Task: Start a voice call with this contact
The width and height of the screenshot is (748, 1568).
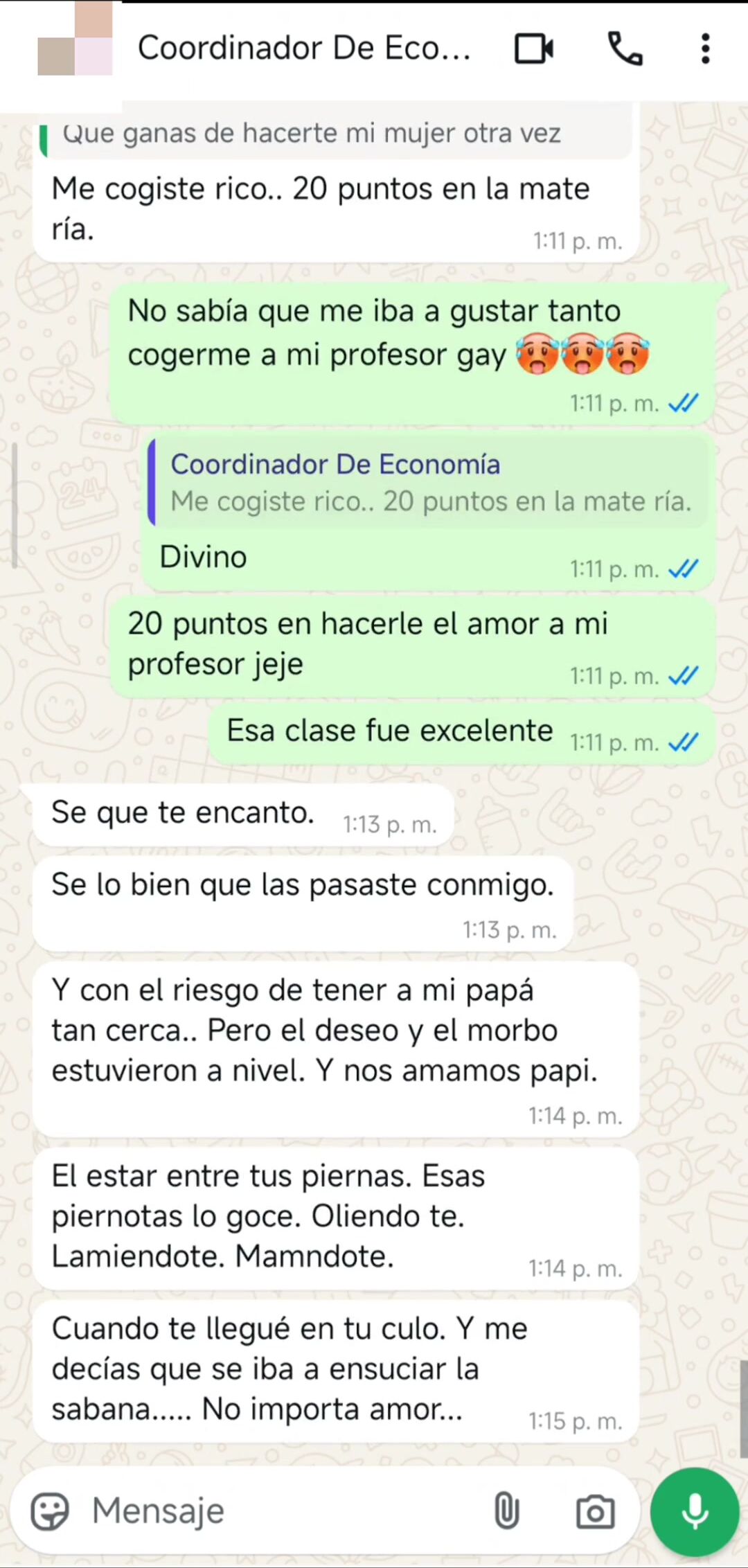Action: tap(625, 49)
